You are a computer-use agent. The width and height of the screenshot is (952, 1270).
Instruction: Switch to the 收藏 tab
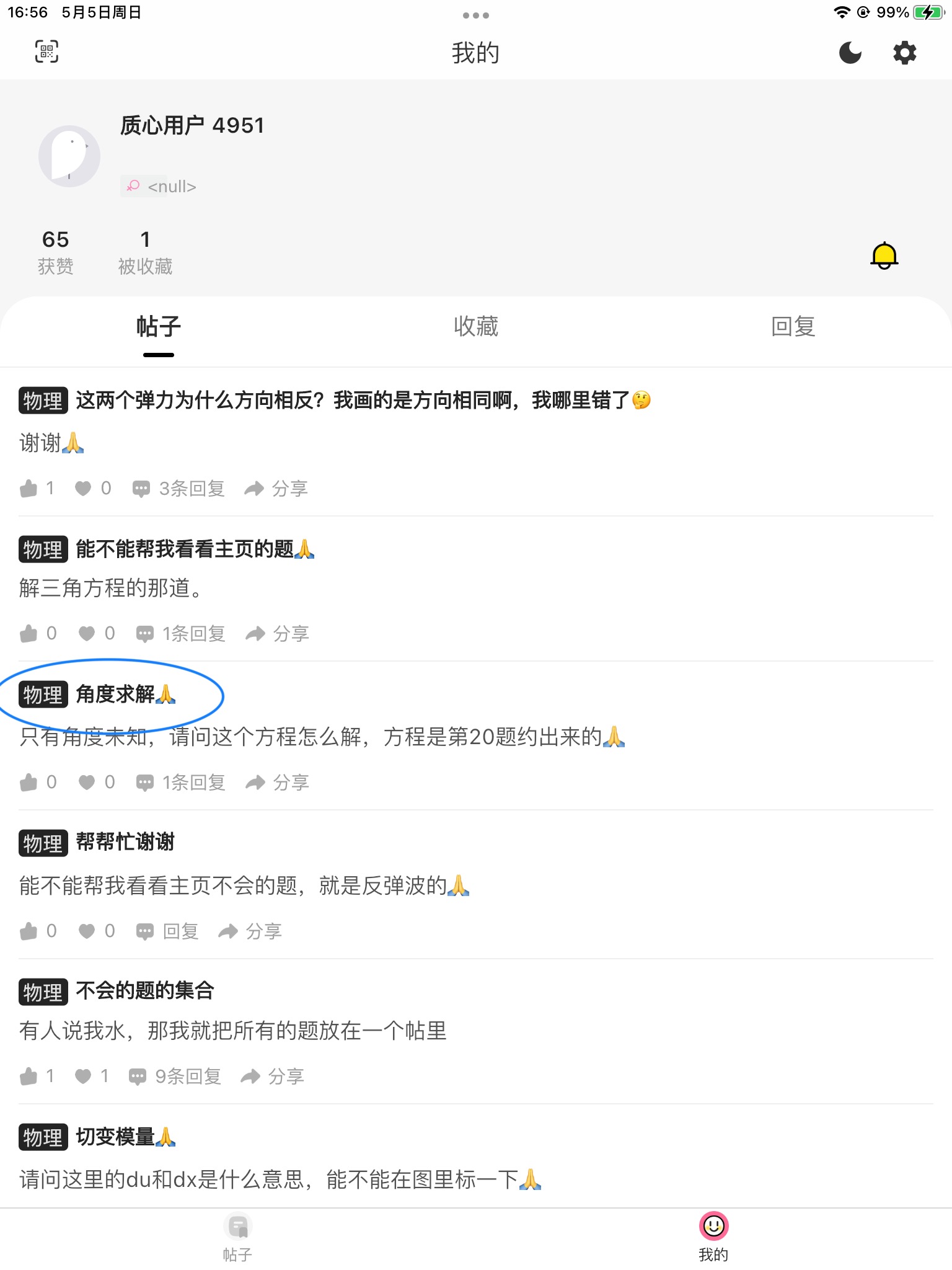pos(475,326)
